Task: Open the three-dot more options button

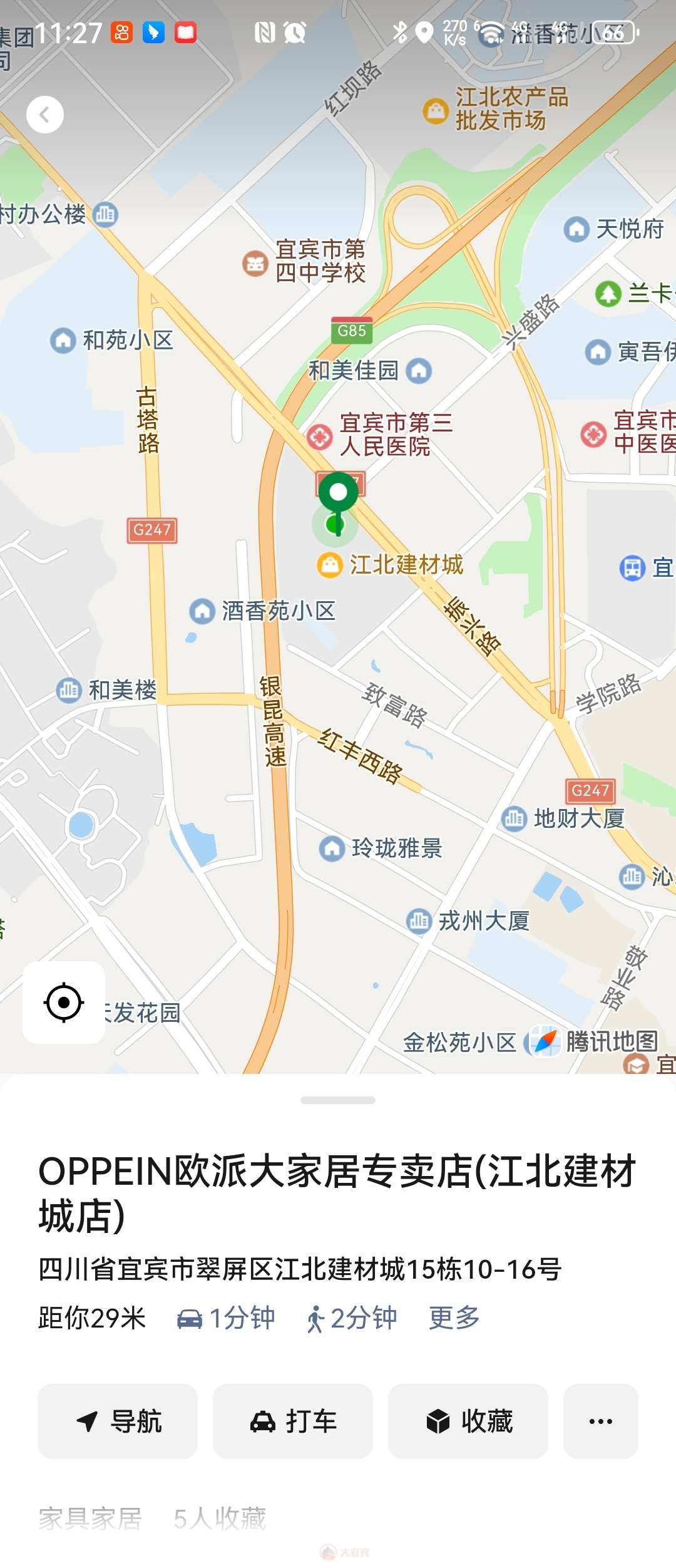Action: coord(601,1421)
